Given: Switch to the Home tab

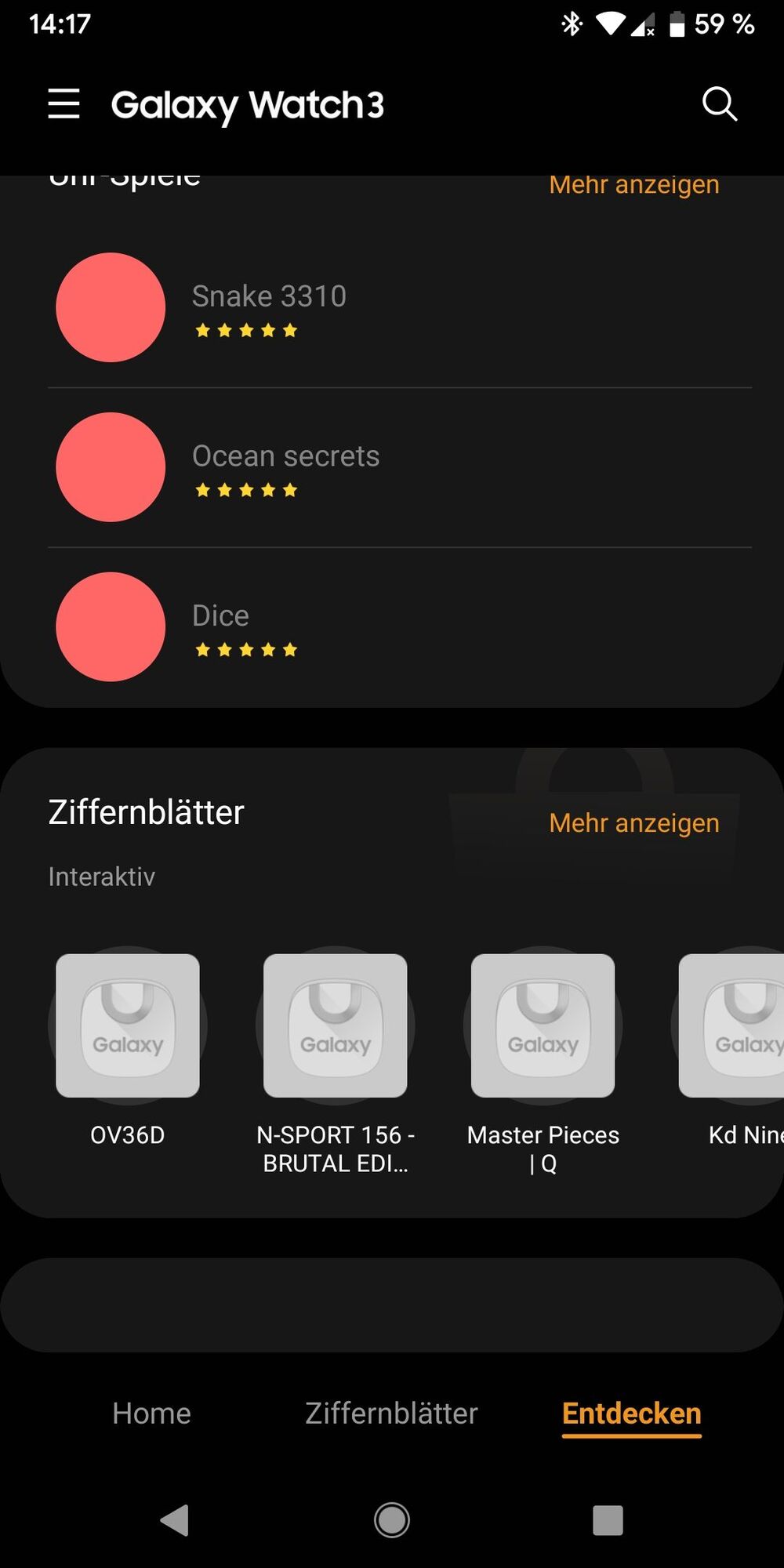Looking at the screenshot, I should (x=151, y=1414).
